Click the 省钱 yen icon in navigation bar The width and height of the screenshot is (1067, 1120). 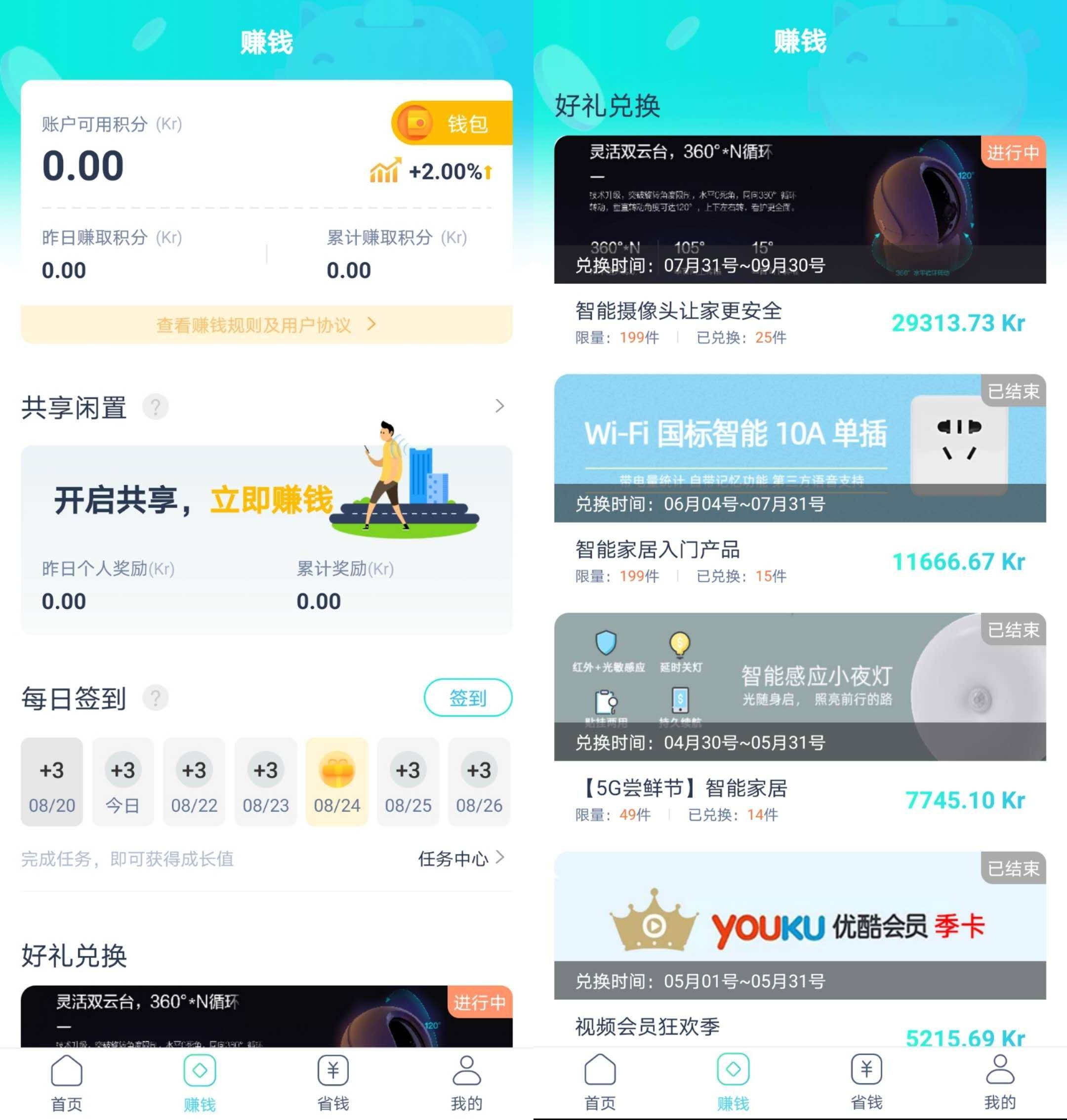(333, 1072)
